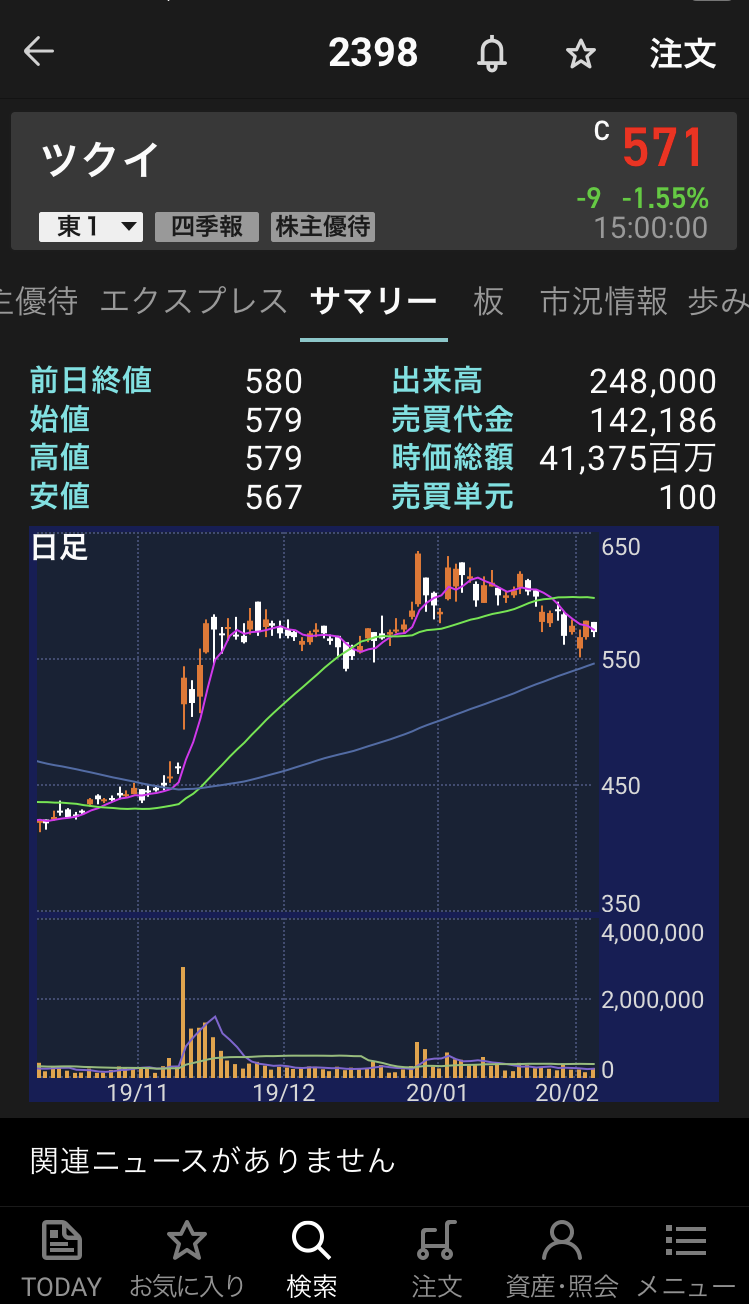
Task: View 株主優待 shareholder benefits
Action: (x=323, y=227)
